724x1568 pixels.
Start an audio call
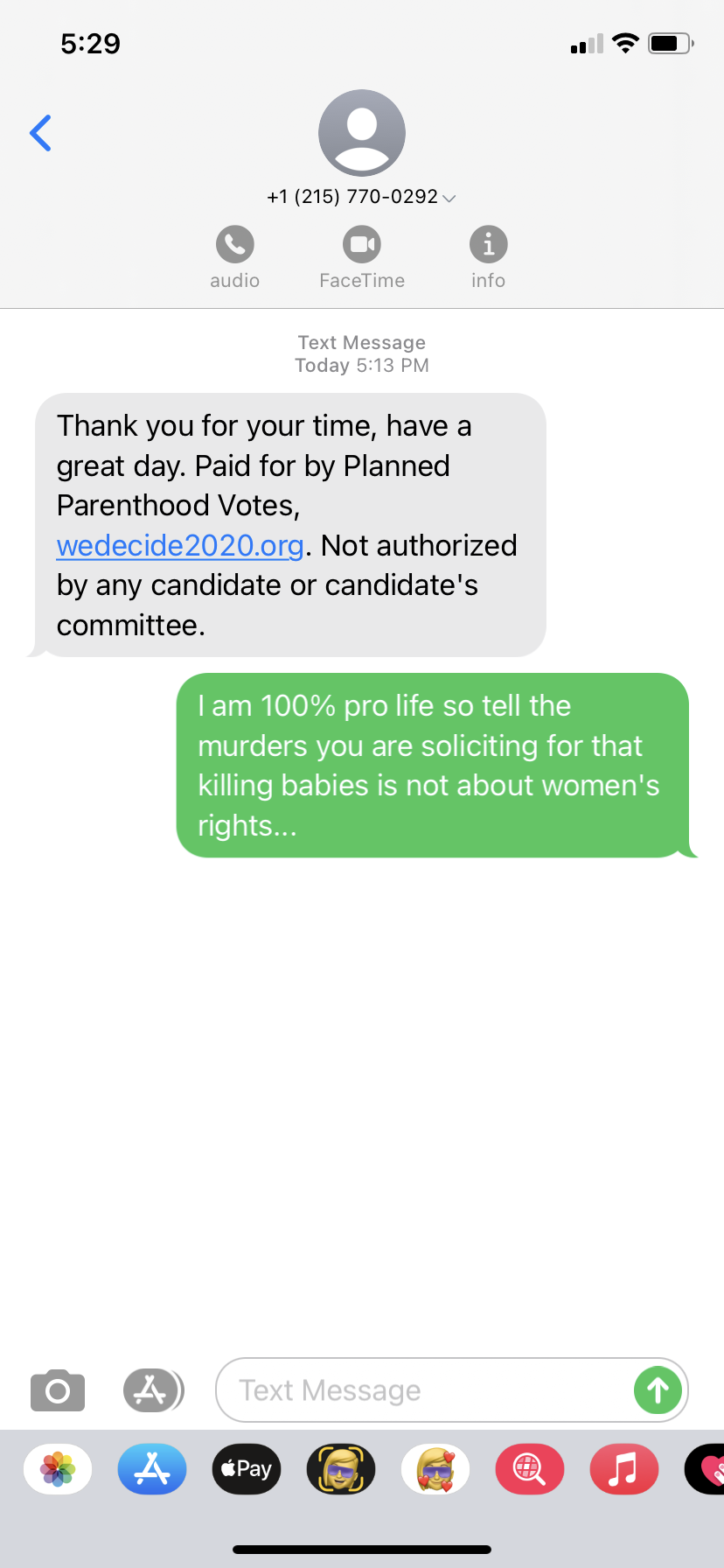[235, 257]
